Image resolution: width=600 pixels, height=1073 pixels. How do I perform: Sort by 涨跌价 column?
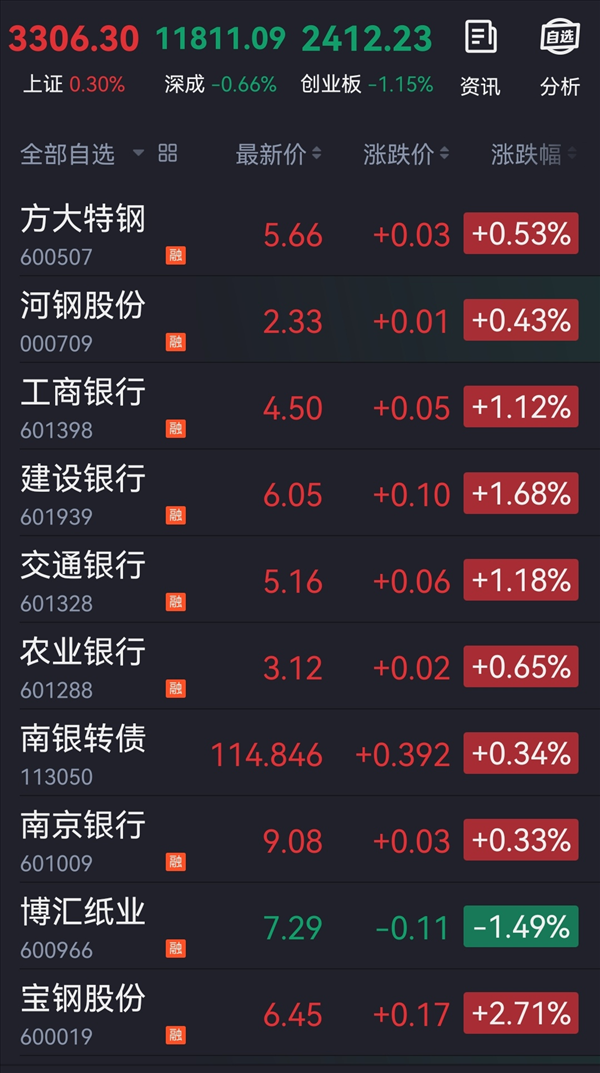pyautogui.click(x=406, y=154)
